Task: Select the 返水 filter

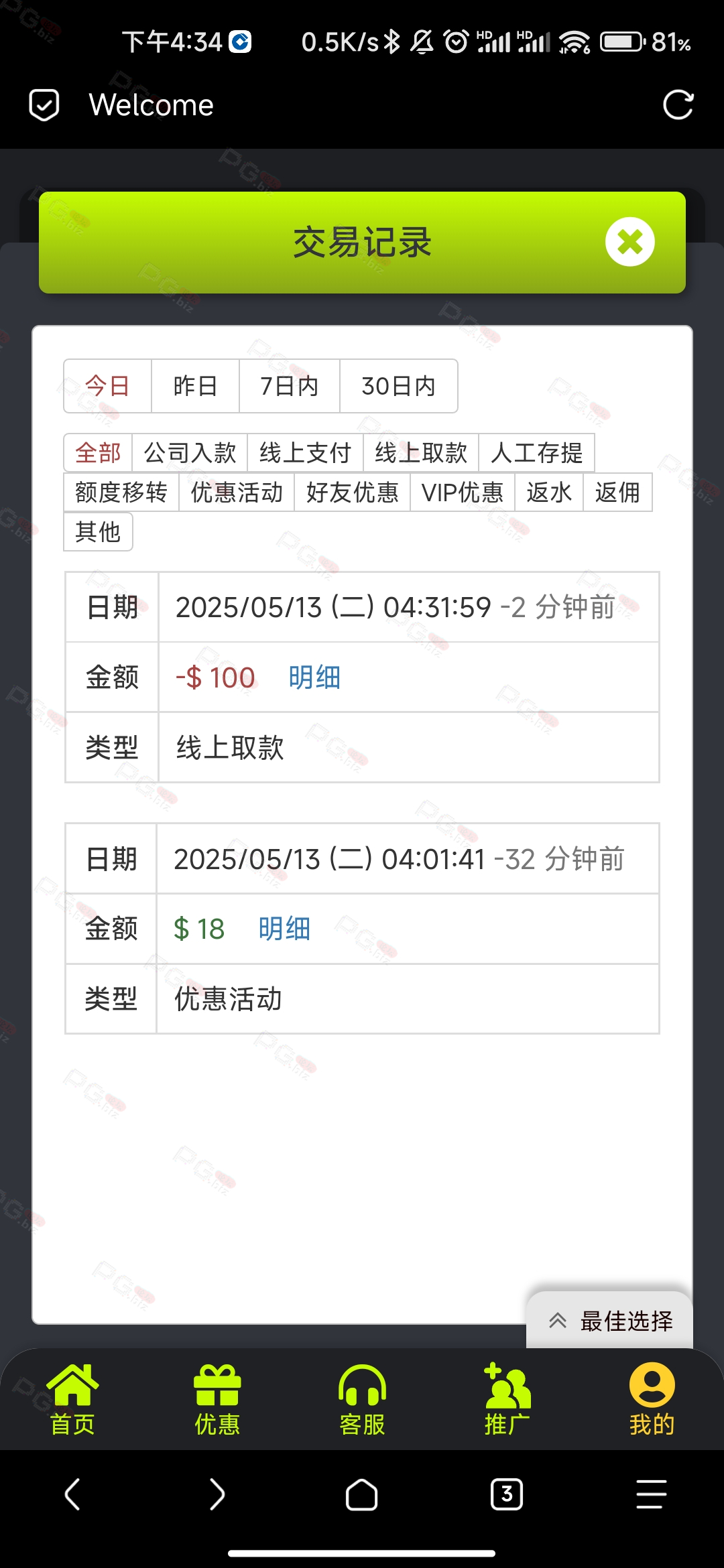Action: [549, 493]
